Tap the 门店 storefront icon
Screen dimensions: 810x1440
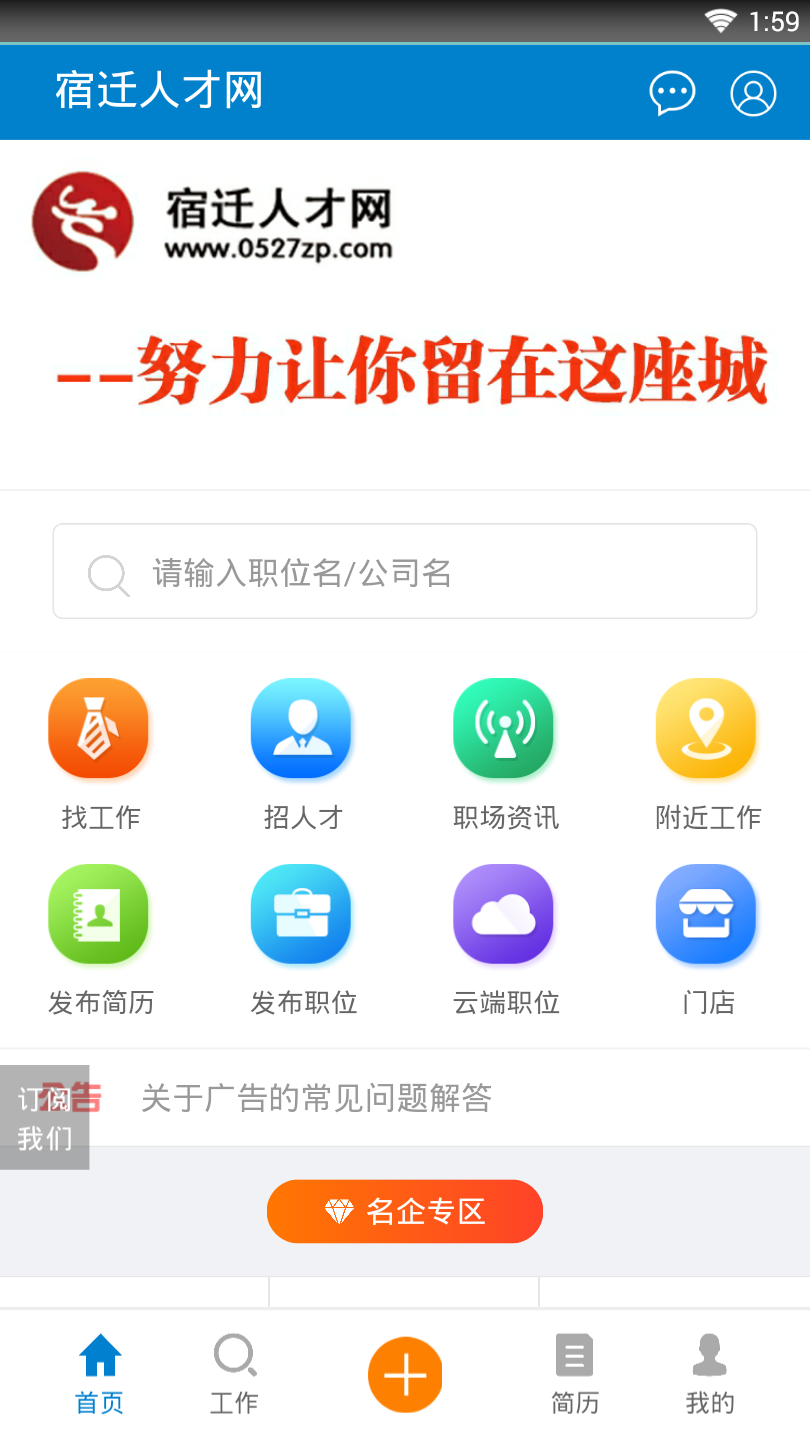point(706,914)
